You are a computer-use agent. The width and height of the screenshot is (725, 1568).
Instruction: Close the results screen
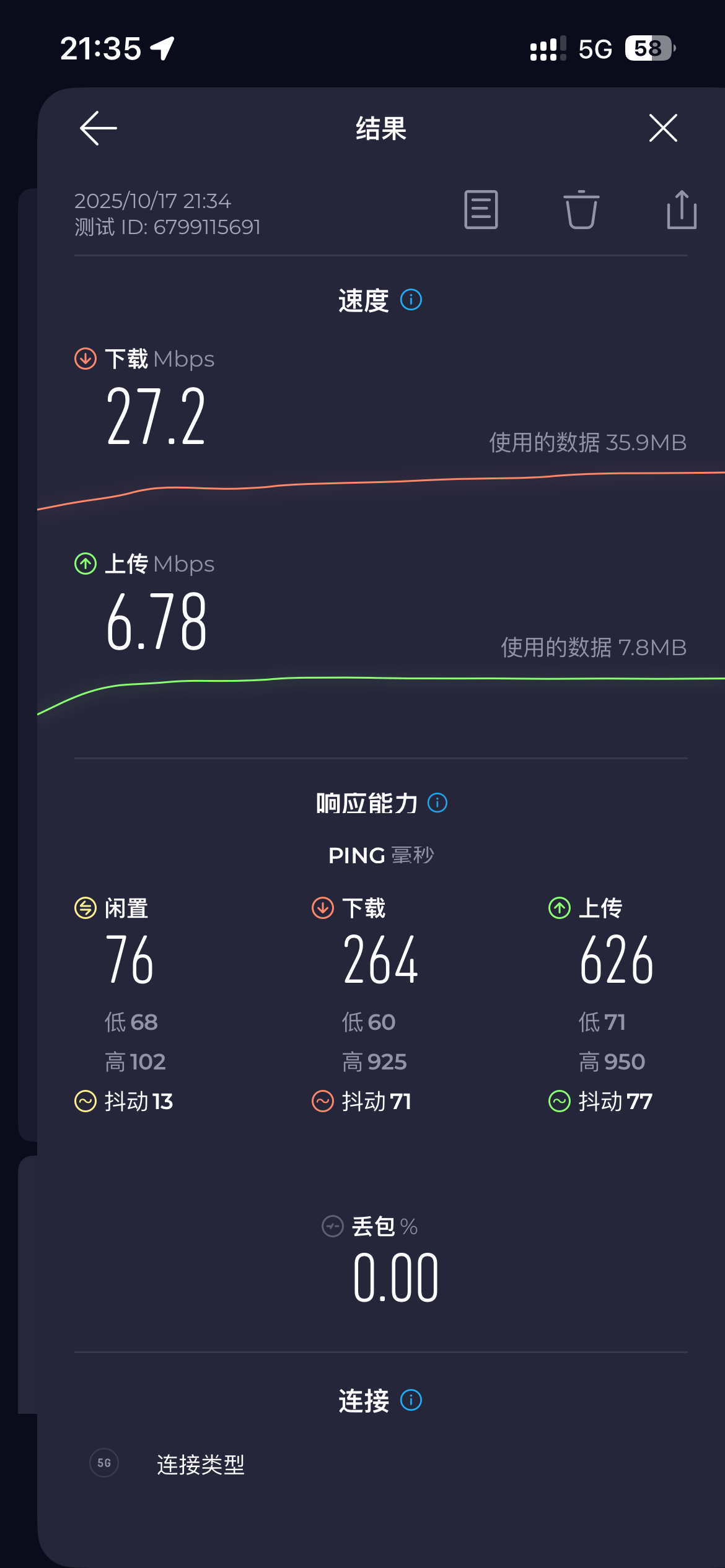pos(663,128)
